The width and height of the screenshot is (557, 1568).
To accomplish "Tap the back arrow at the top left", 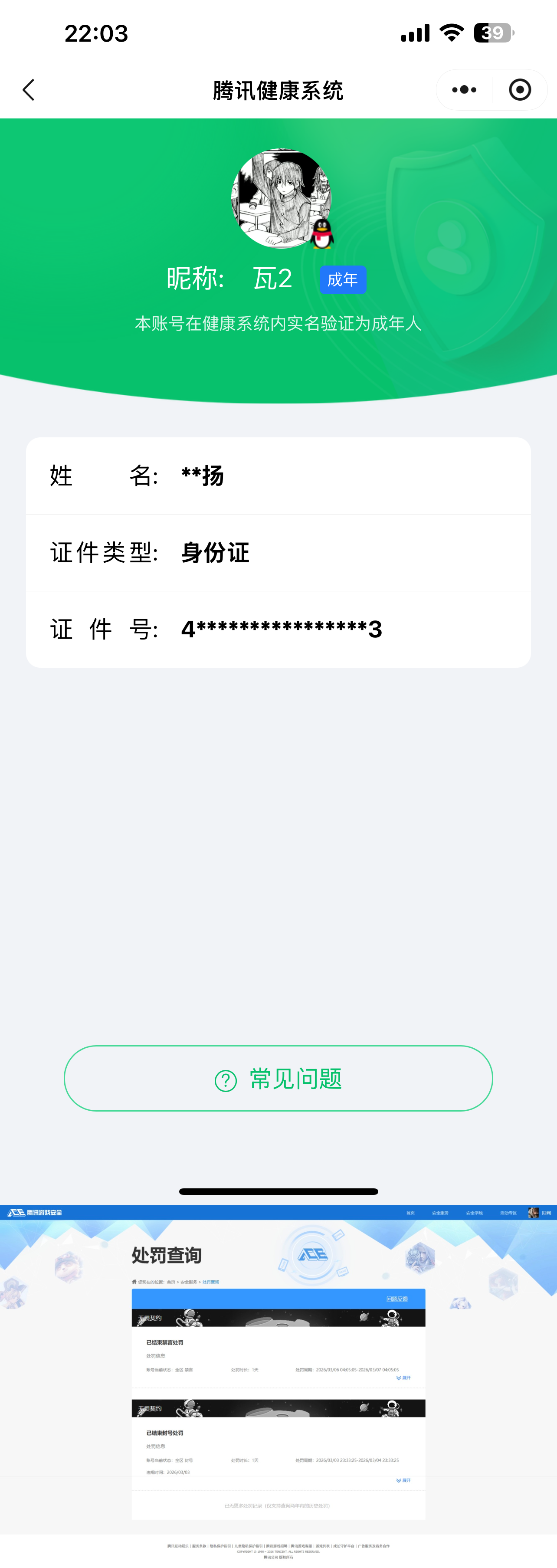I will [x=28, y=89].
